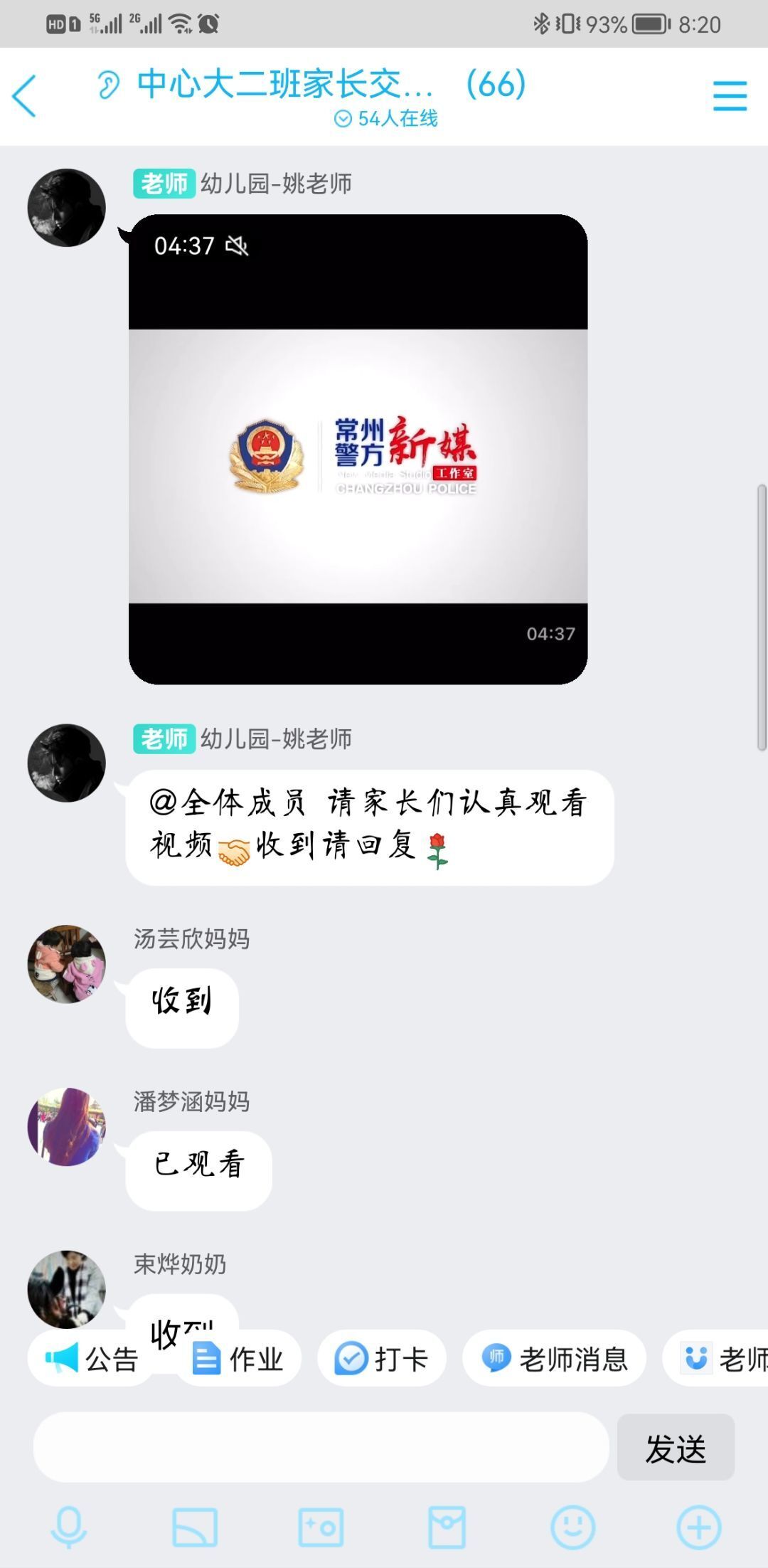Open the emoji smiley panel
768x1568 pixels.
coord(573,1527)
